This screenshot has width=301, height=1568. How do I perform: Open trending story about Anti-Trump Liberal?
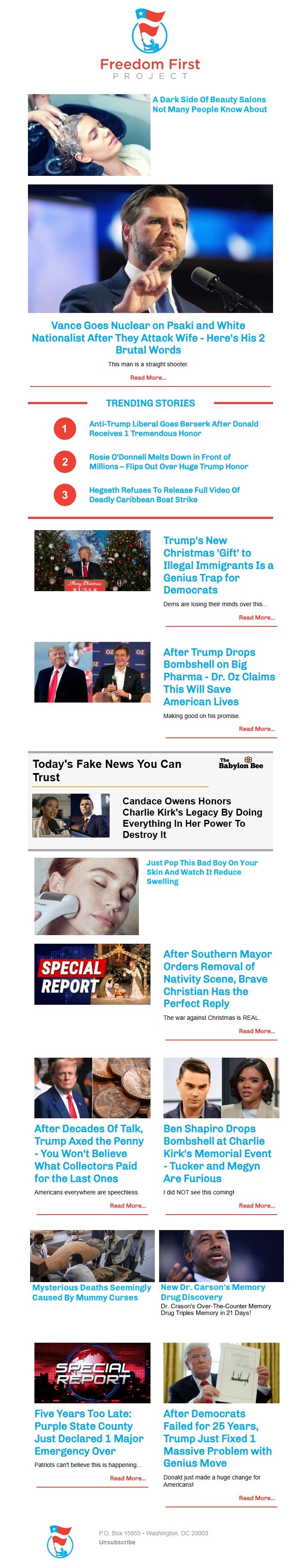(173, 429)
